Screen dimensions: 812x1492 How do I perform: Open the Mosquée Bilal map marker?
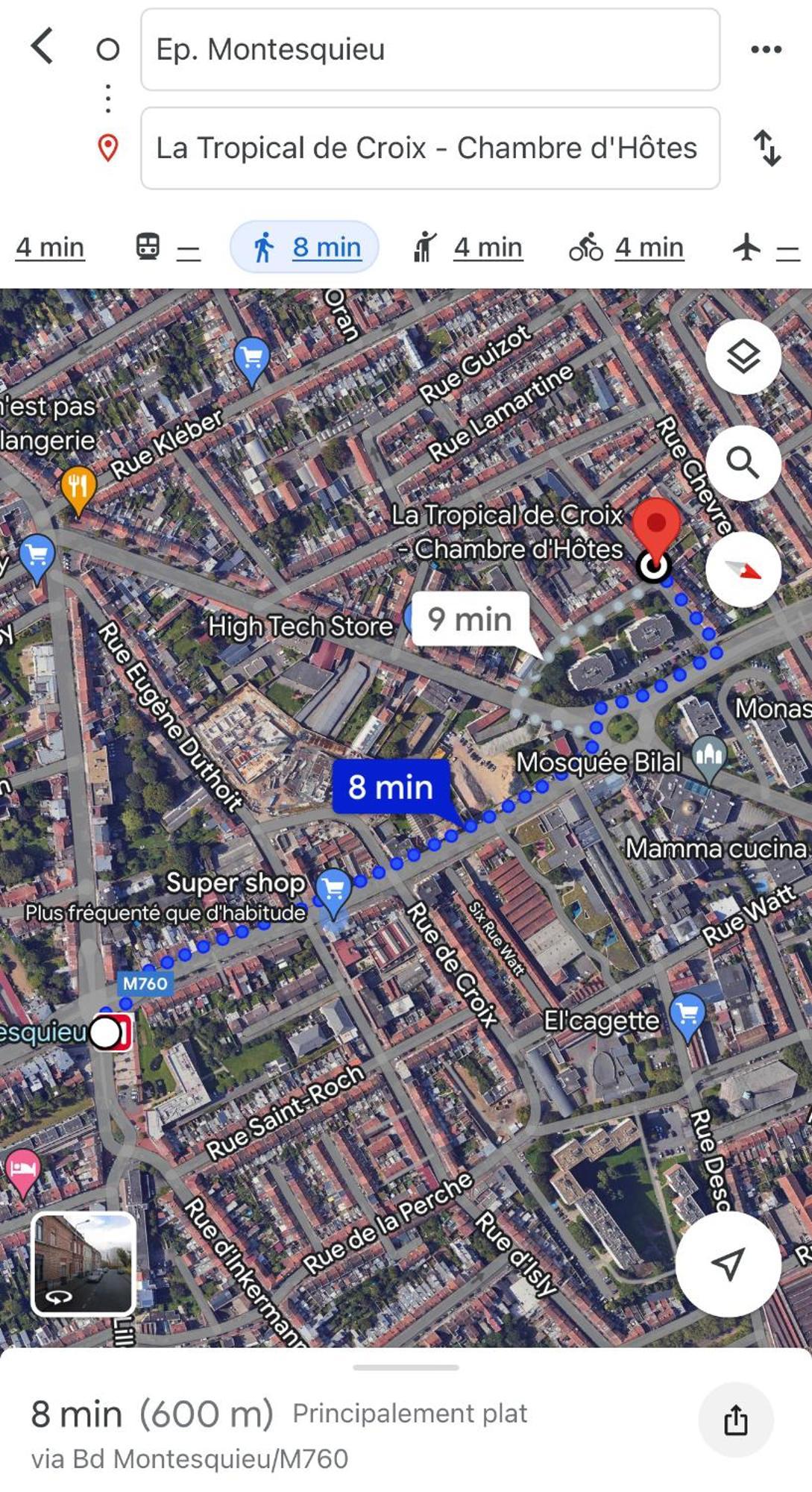click(x=708, y=756)
